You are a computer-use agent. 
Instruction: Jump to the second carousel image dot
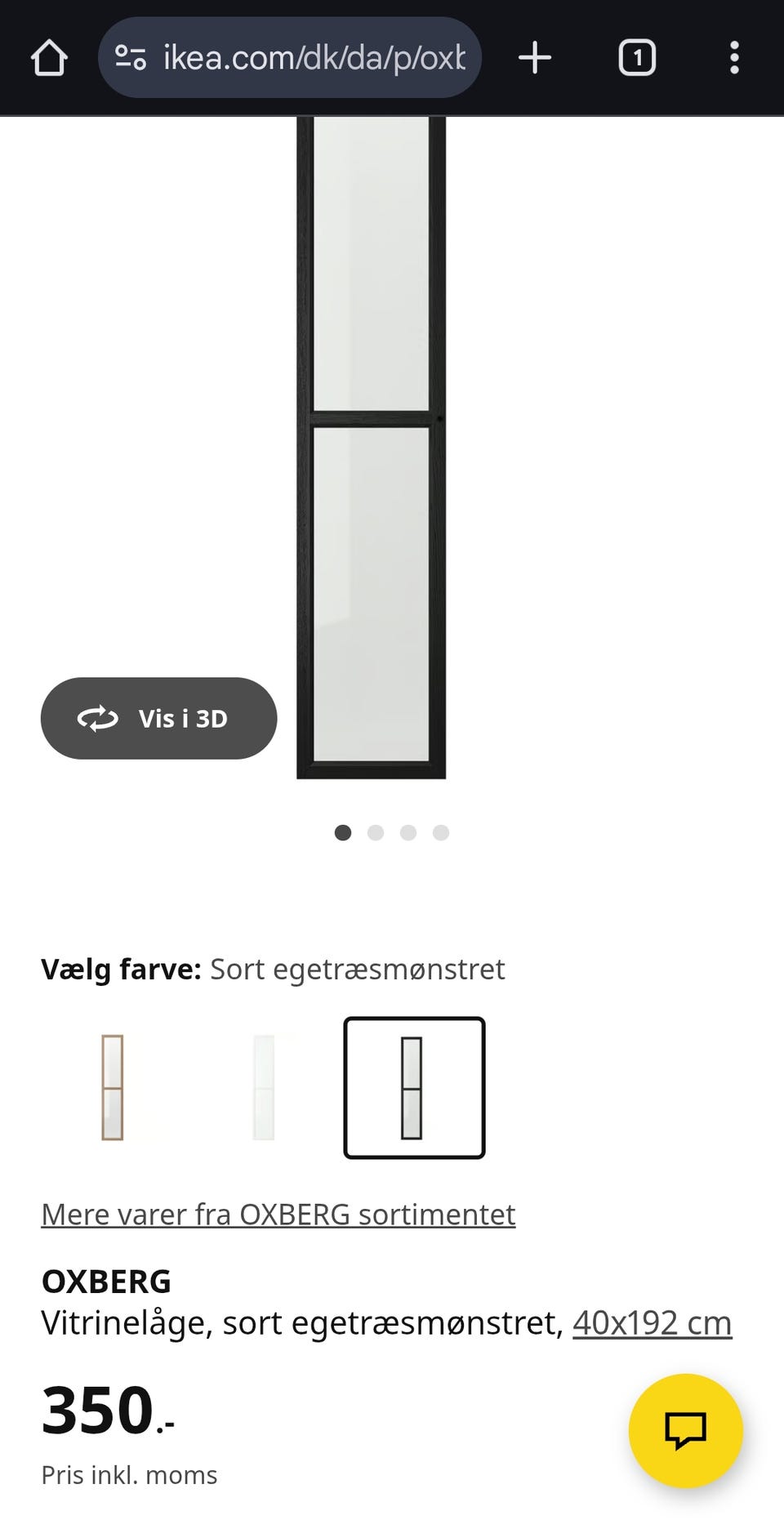(x=376, y=832)
